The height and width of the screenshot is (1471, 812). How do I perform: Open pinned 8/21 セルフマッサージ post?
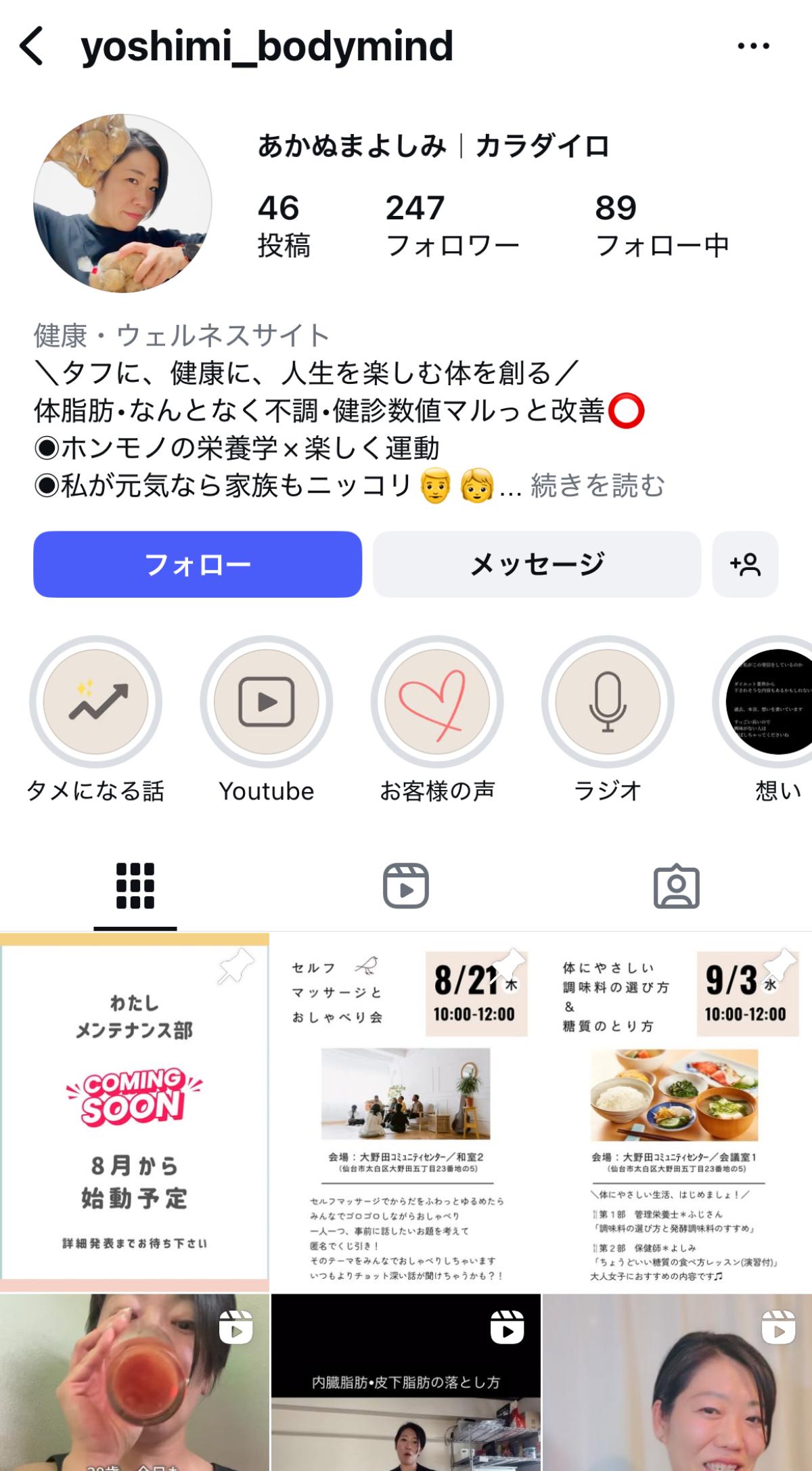pyautogui.click(x=405, y=1112)
